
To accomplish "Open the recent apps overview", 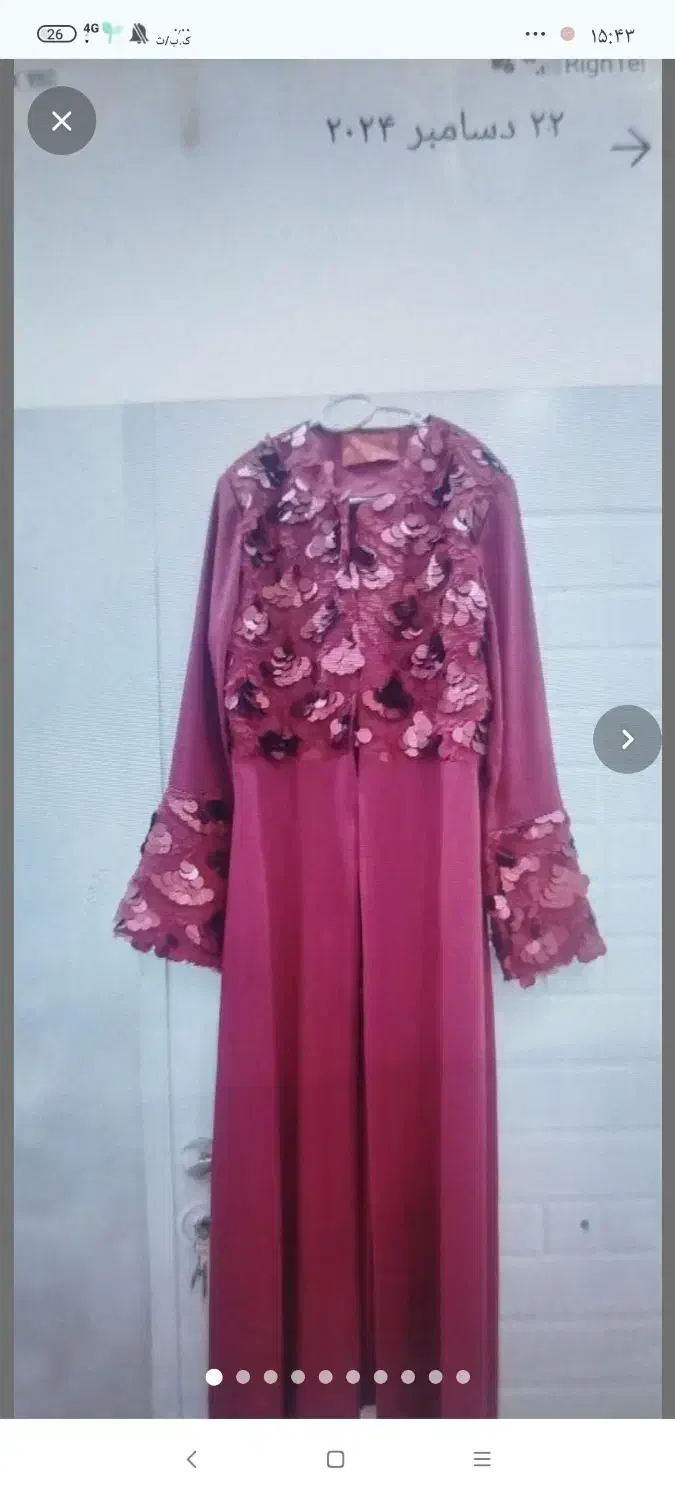I will click(482, 1459).
